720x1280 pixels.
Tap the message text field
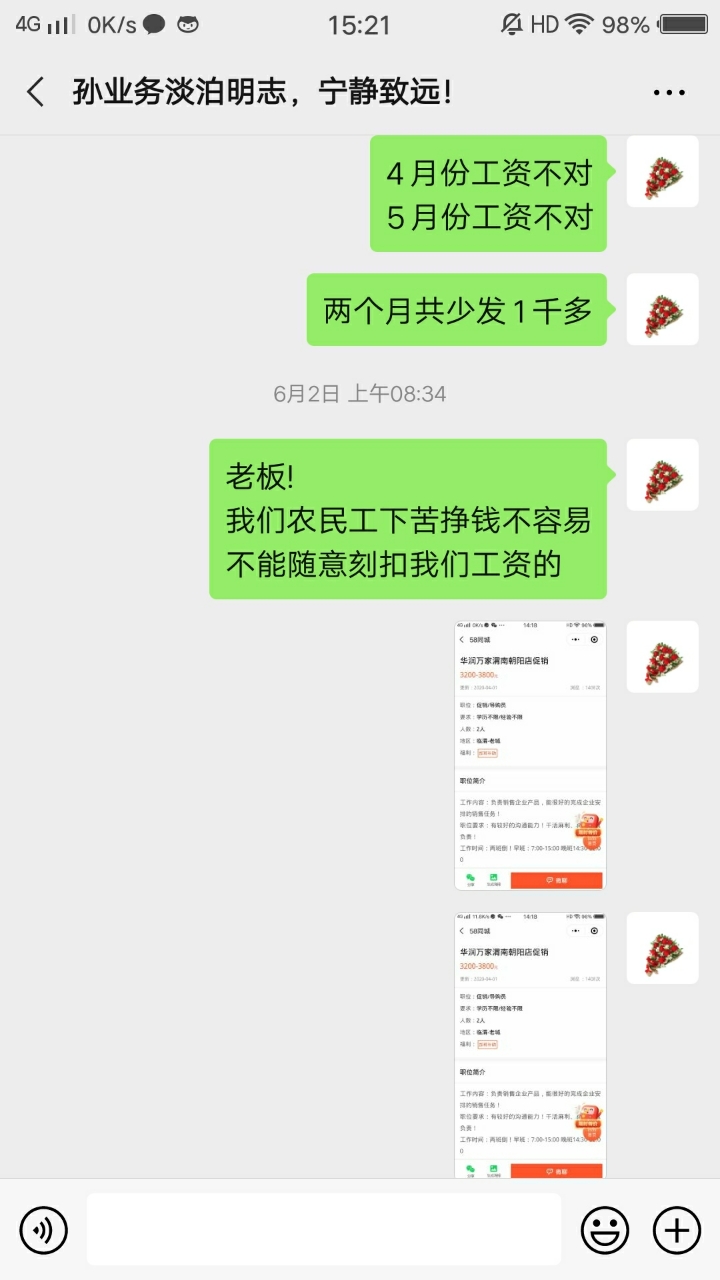[323, 1229]
